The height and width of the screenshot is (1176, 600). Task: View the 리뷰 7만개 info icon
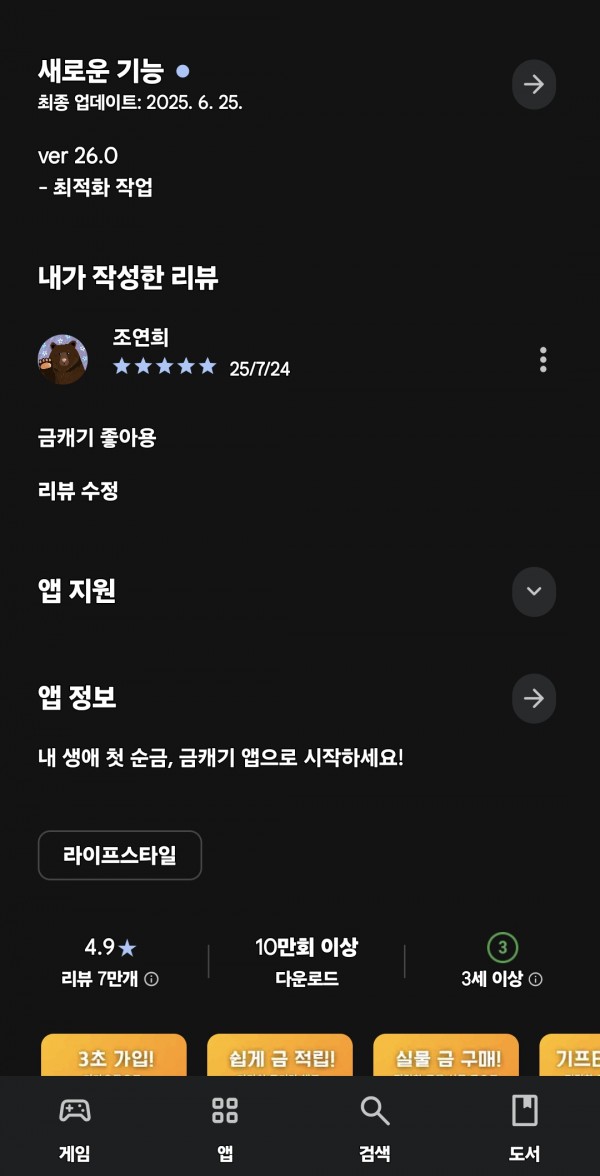(152, 979)
